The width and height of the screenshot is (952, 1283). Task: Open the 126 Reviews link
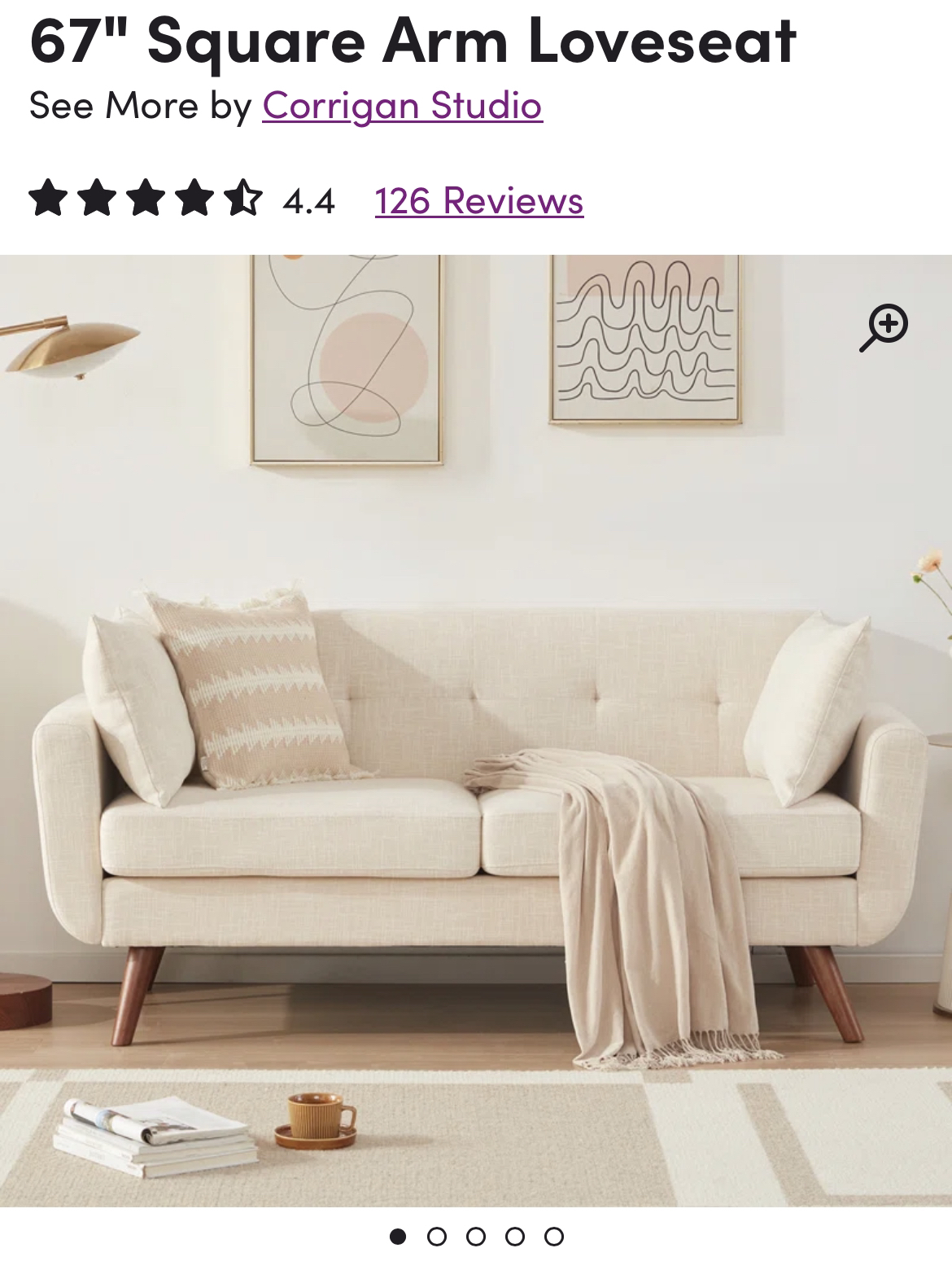pos(478,200)
